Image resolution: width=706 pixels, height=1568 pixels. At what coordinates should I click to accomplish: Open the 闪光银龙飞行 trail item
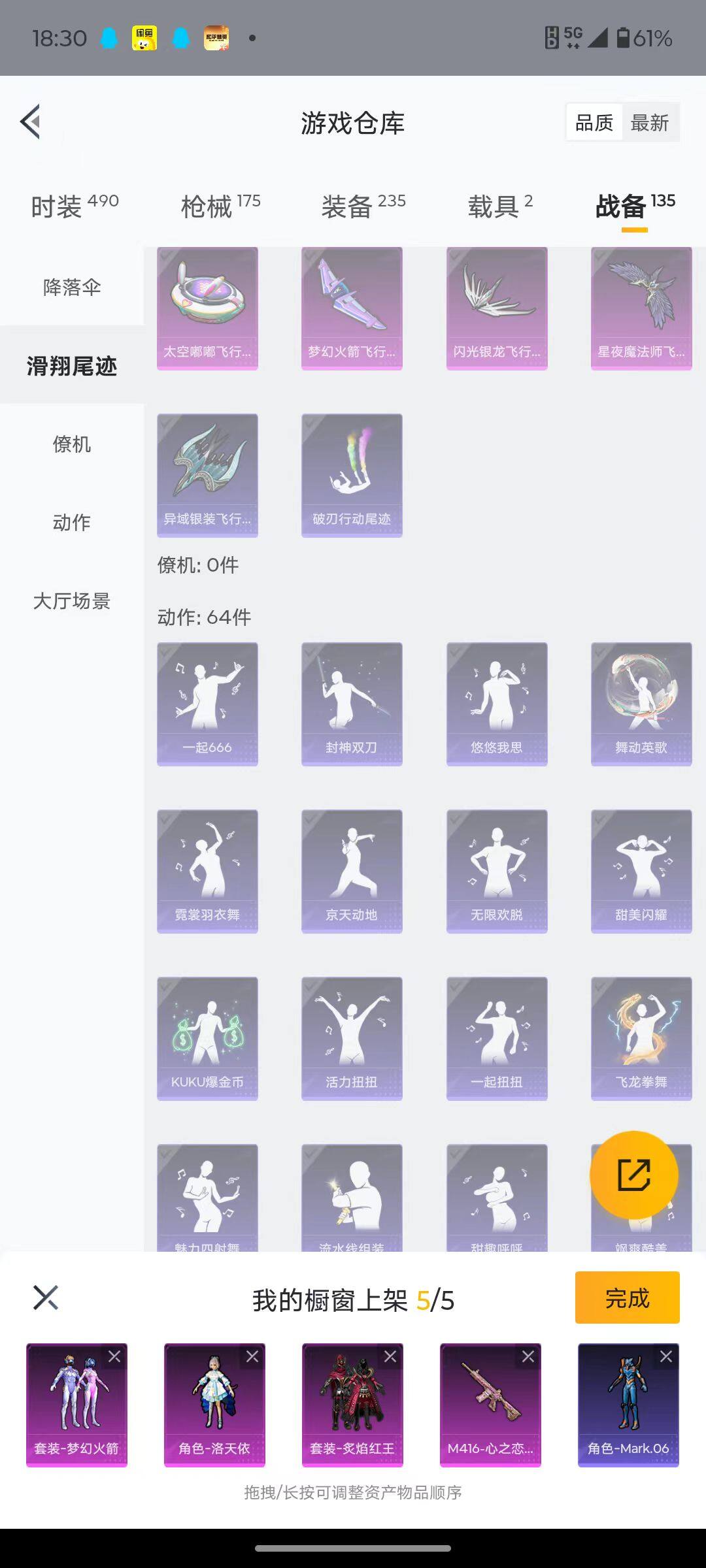496,307
